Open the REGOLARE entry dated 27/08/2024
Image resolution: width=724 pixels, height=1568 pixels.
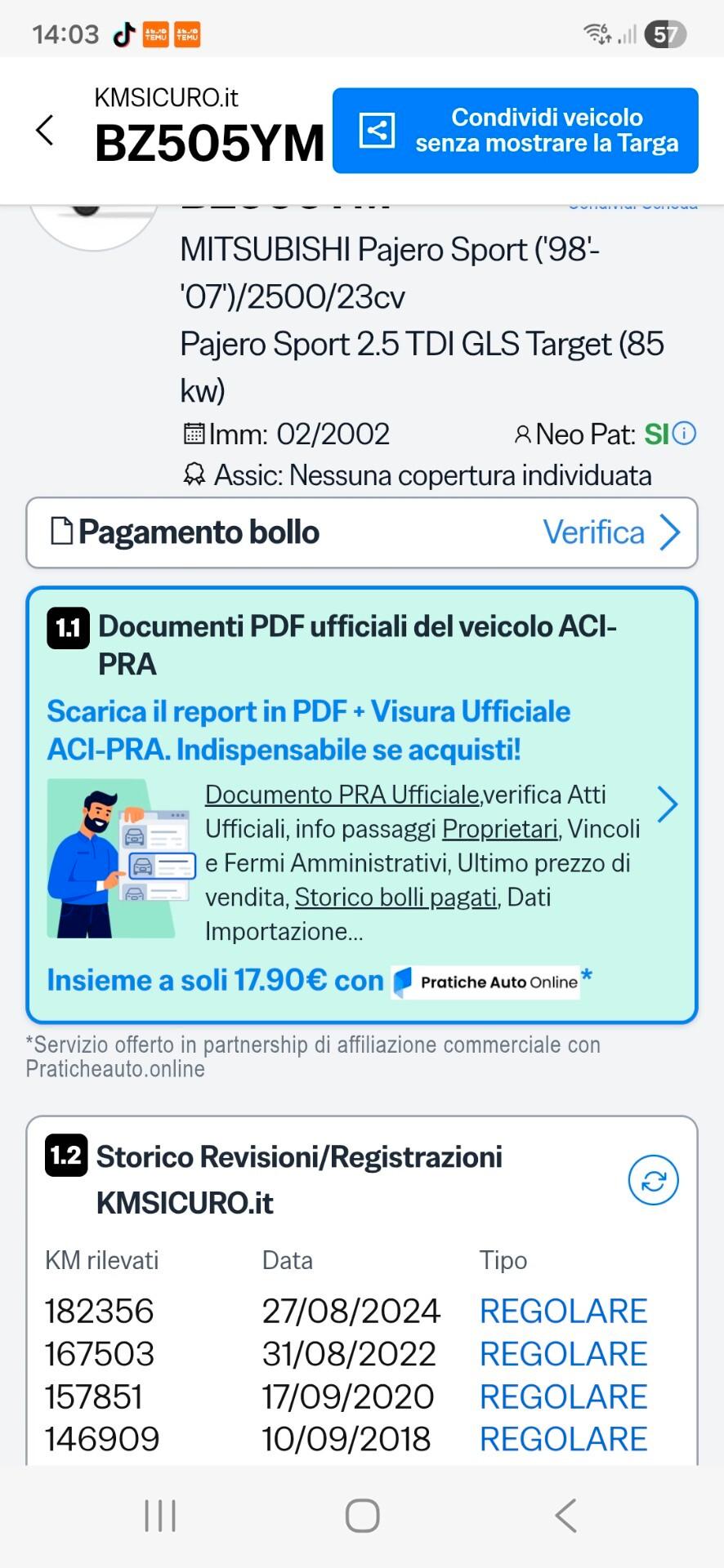click(563, 1312)
